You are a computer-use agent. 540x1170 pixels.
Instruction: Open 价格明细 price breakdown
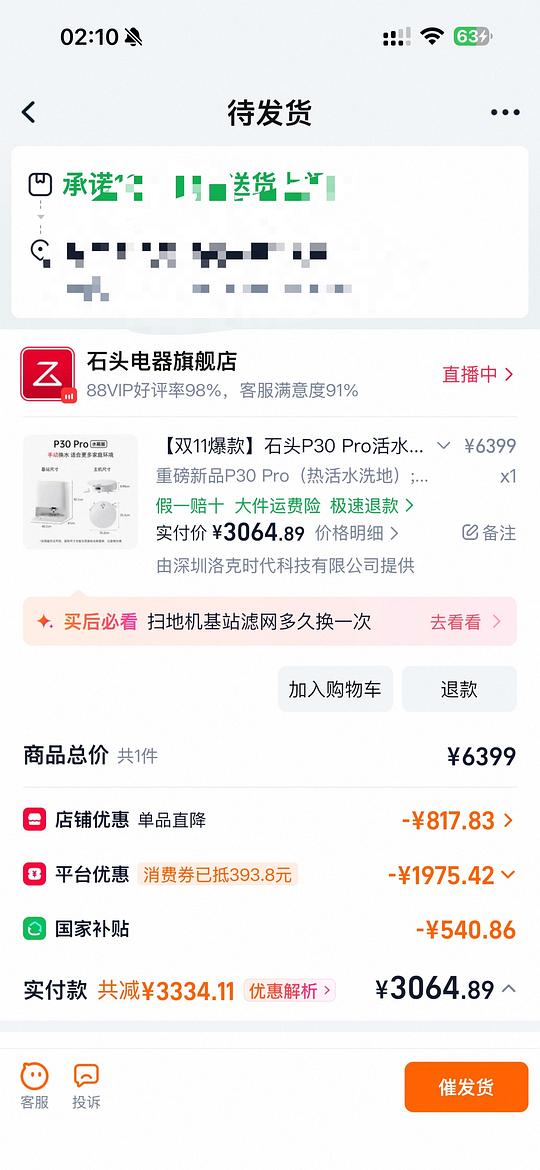357,533
